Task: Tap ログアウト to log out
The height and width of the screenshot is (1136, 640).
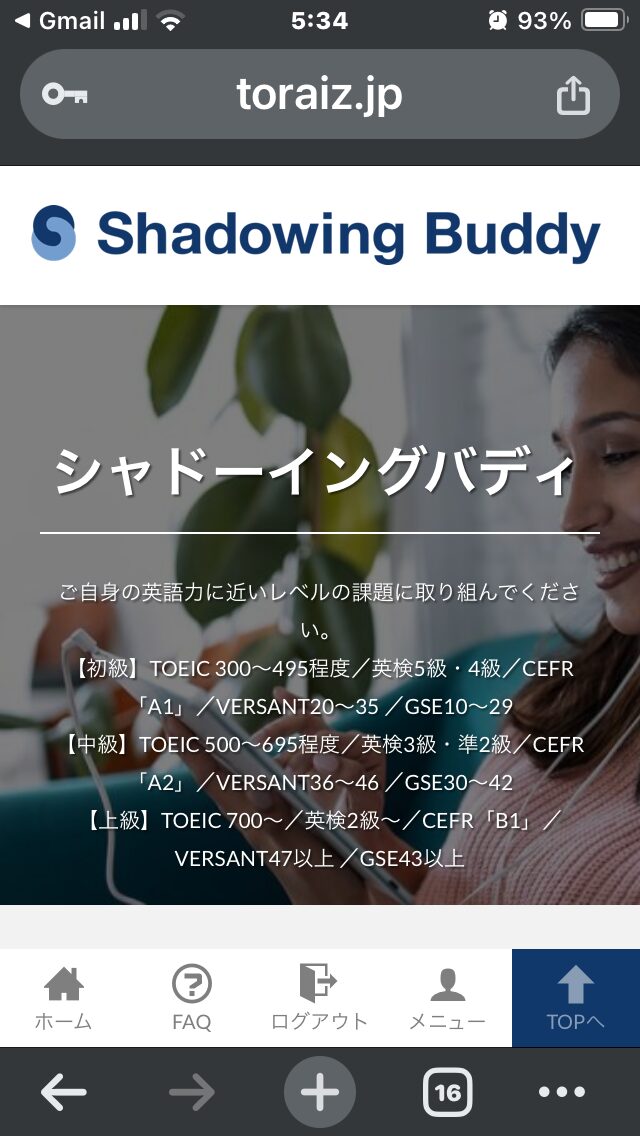Action: pyautogui.click(x=320, y=998)
